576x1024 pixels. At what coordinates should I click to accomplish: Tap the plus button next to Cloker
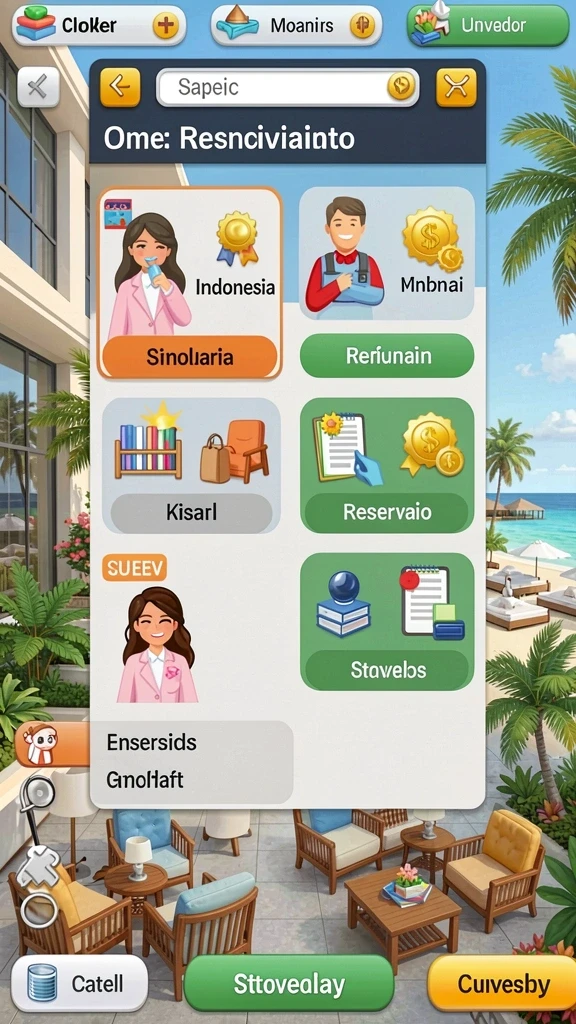coord(166,25)
